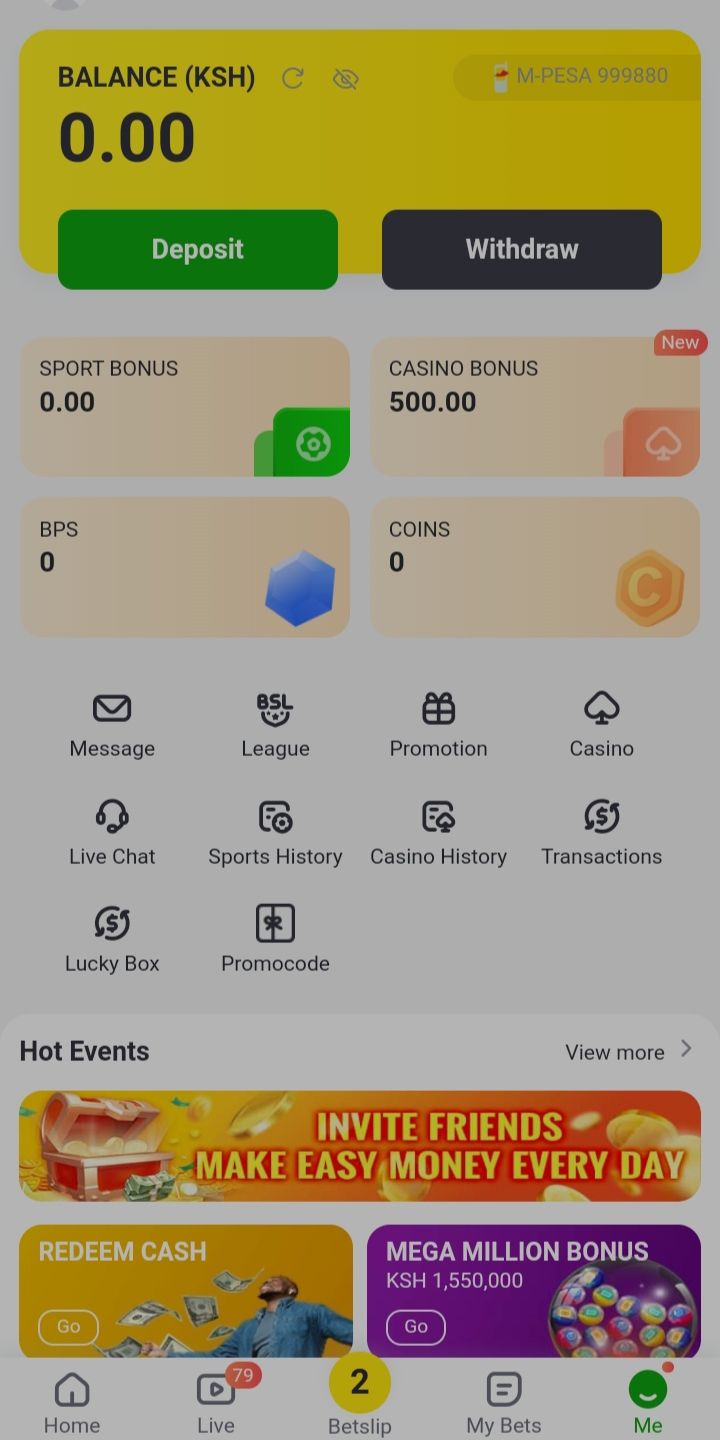Open the Casino Bonus card
This screenshot has width=720, height=1440.
pos(535,406)
